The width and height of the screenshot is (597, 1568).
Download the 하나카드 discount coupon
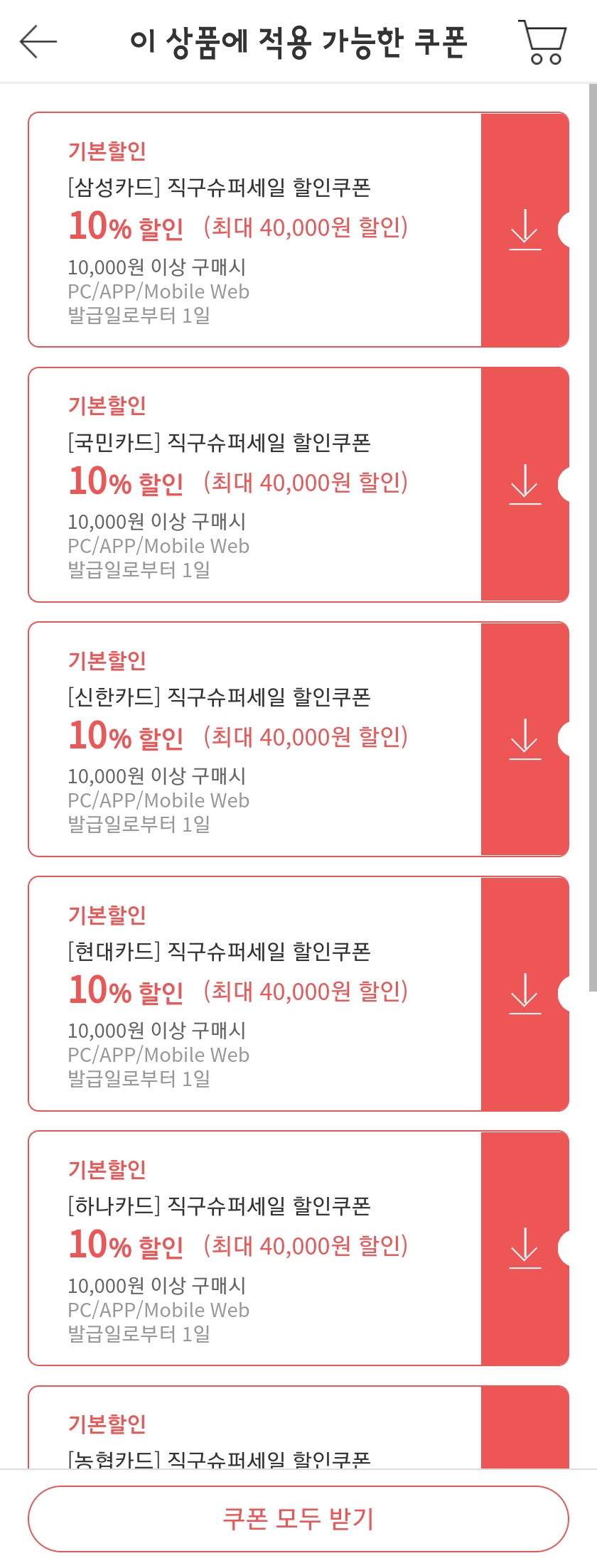click(525, 1247)
